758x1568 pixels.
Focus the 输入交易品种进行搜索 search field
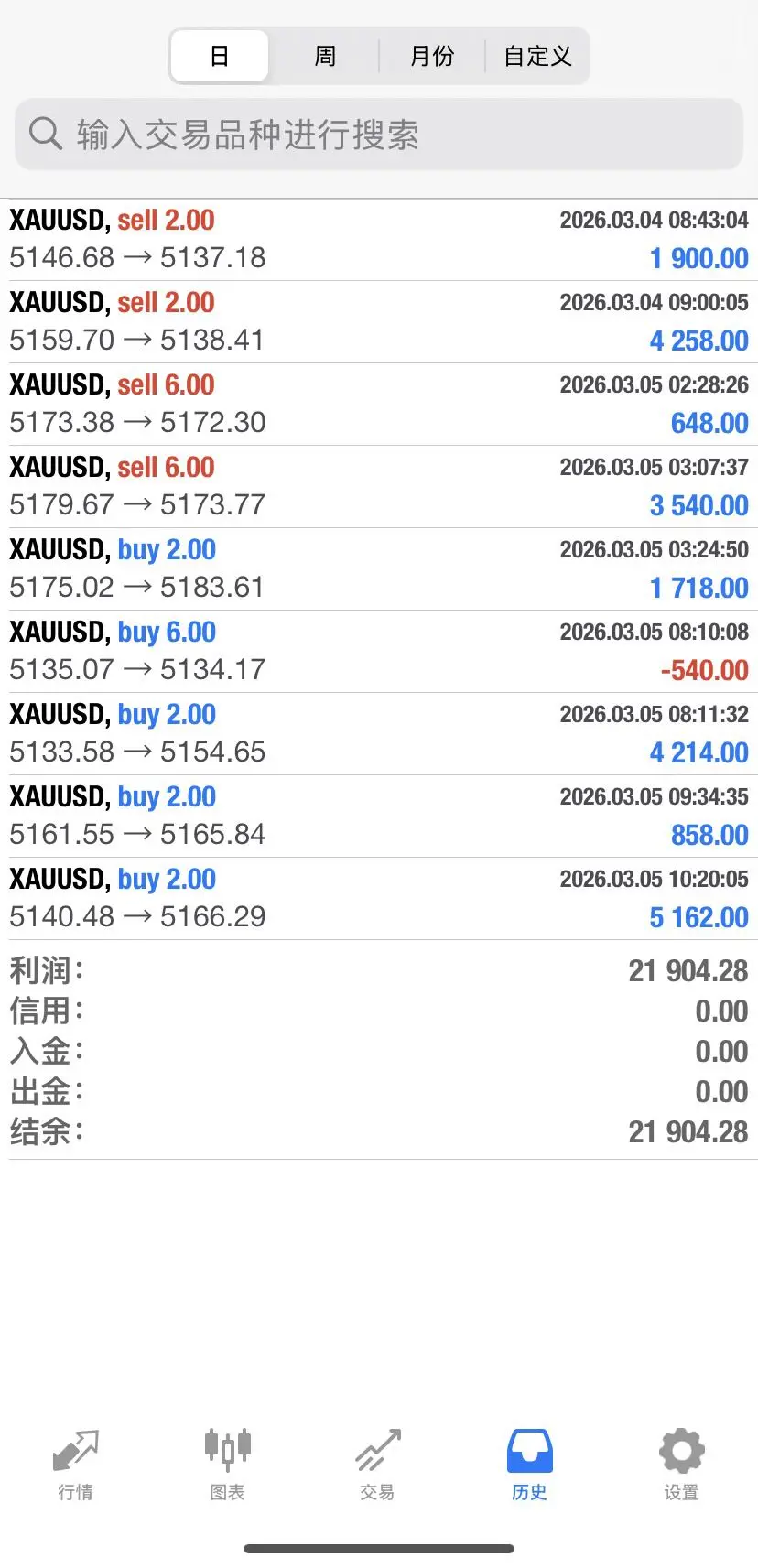click(x=379, y=135)
